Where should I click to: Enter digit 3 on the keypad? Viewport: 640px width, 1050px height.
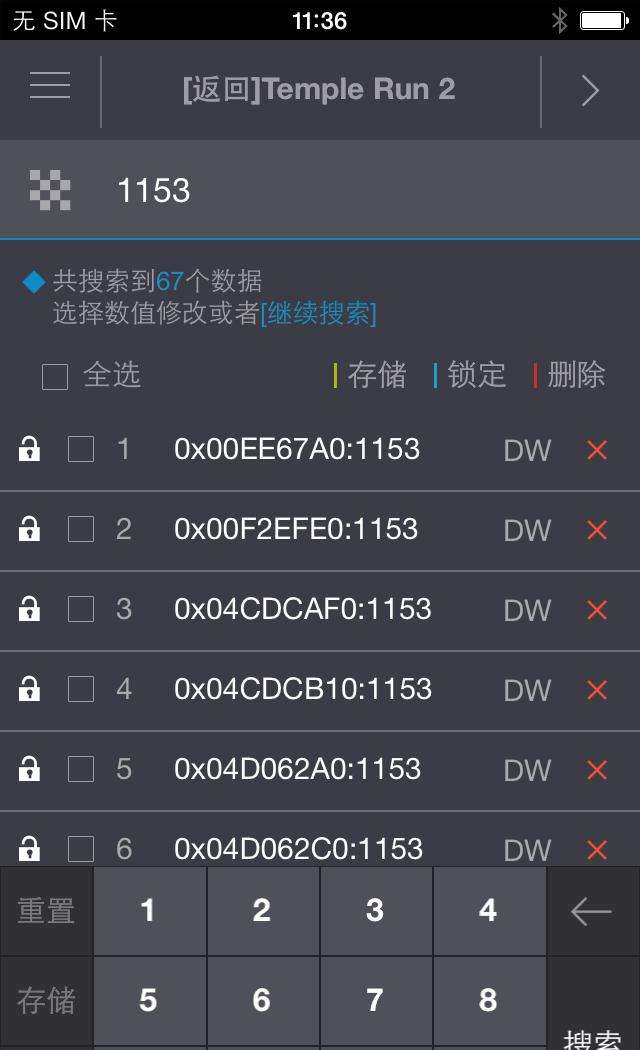tap(375, 911)
